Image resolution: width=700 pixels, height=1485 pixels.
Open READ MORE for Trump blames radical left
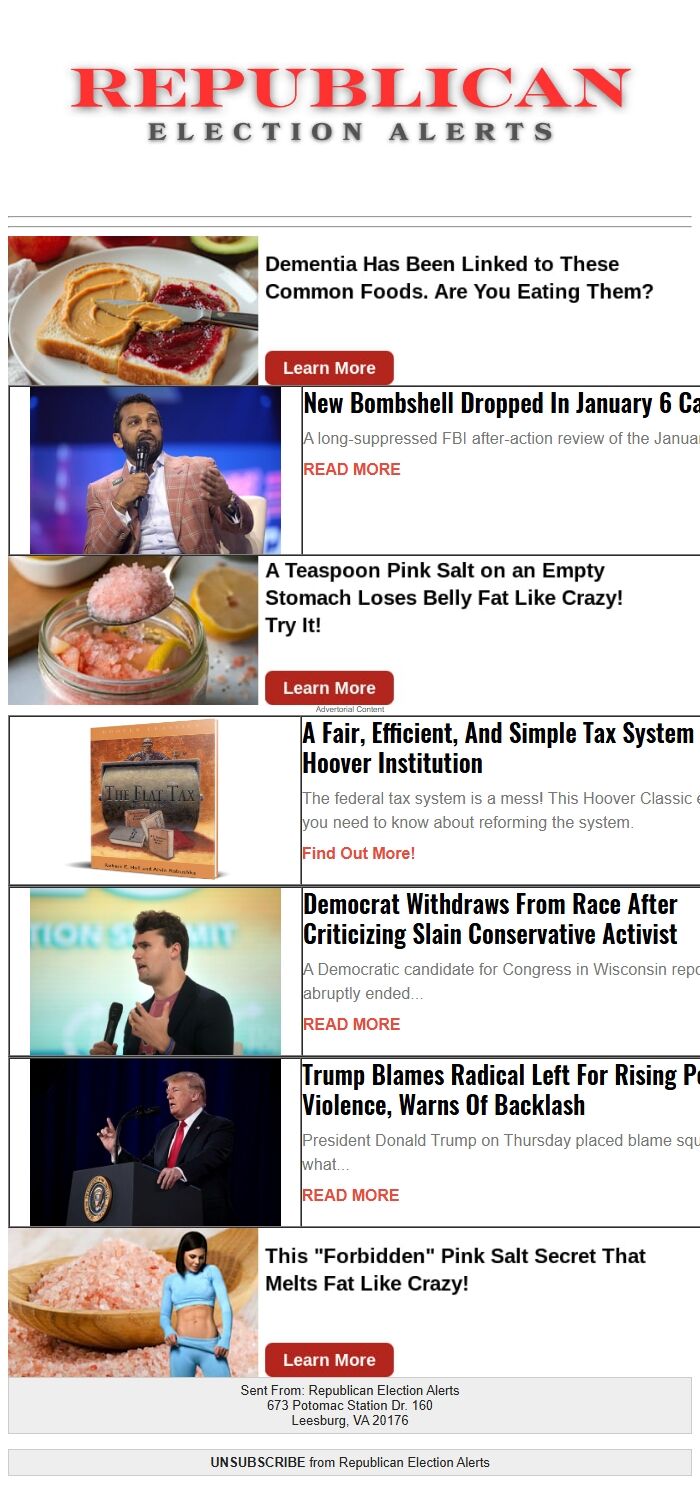[x=351, y=1195]
